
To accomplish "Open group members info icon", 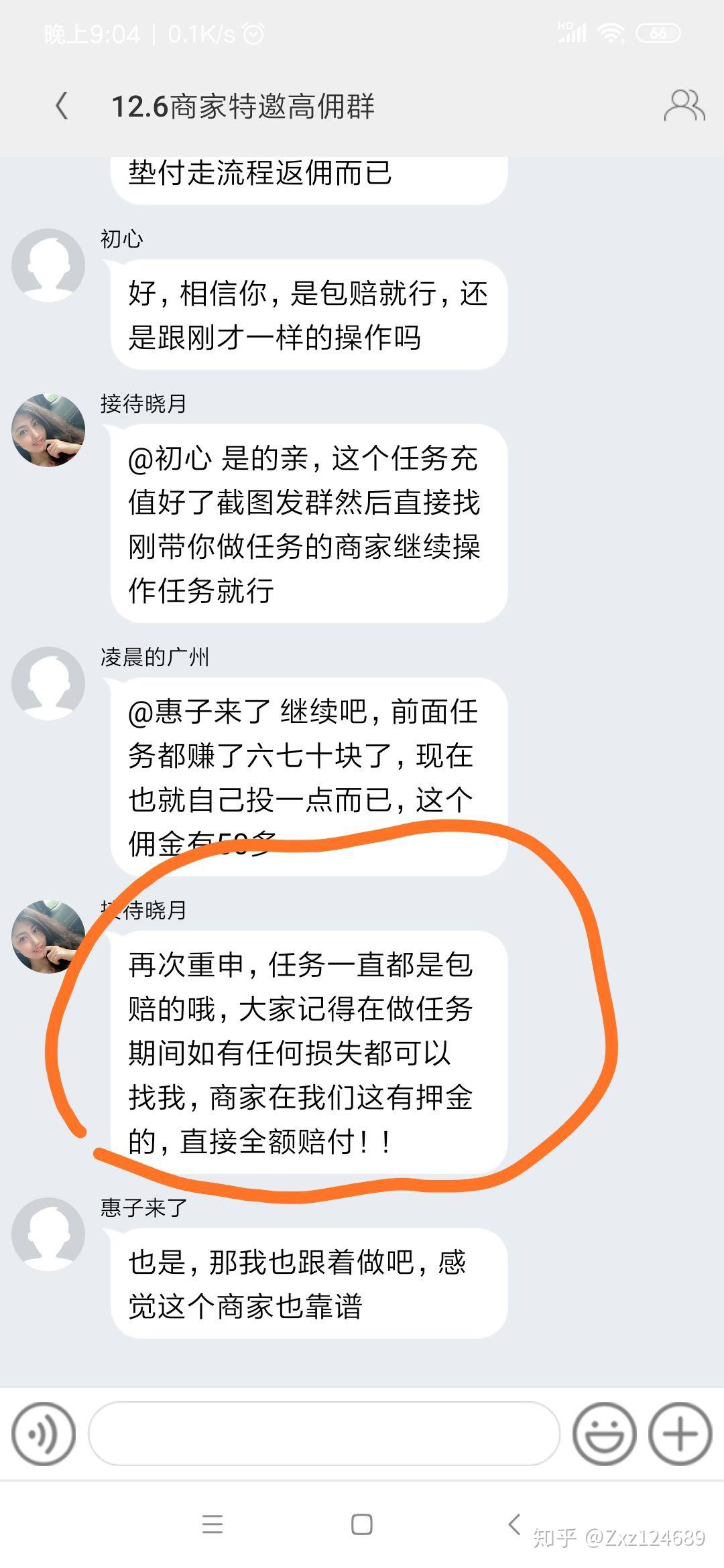I will [684, 106].
